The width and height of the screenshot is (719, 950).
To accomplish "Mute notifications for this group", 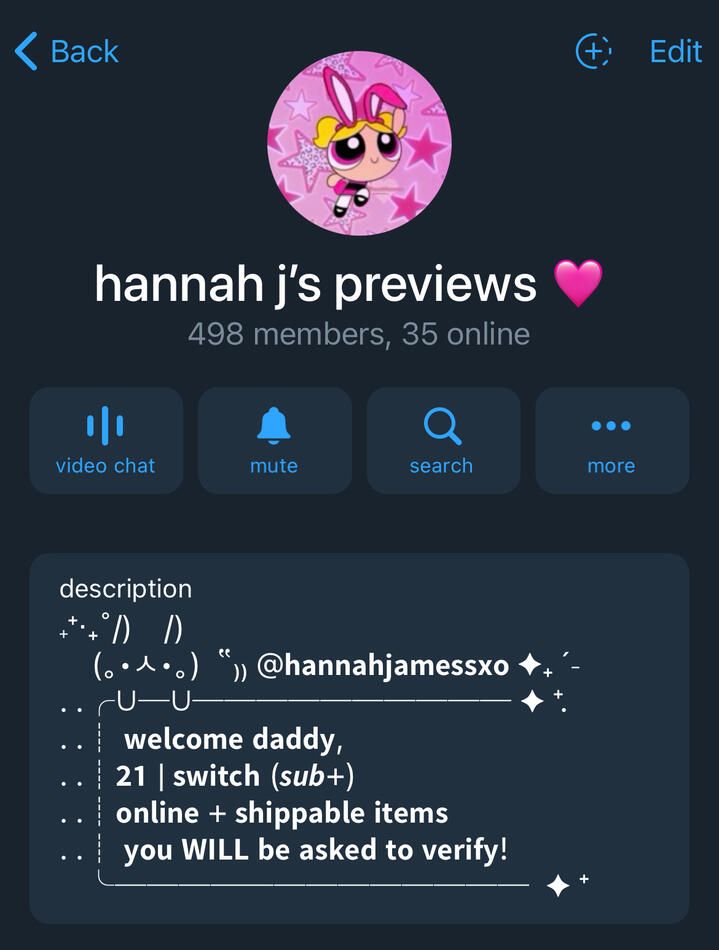I will [x=274, y=441].
